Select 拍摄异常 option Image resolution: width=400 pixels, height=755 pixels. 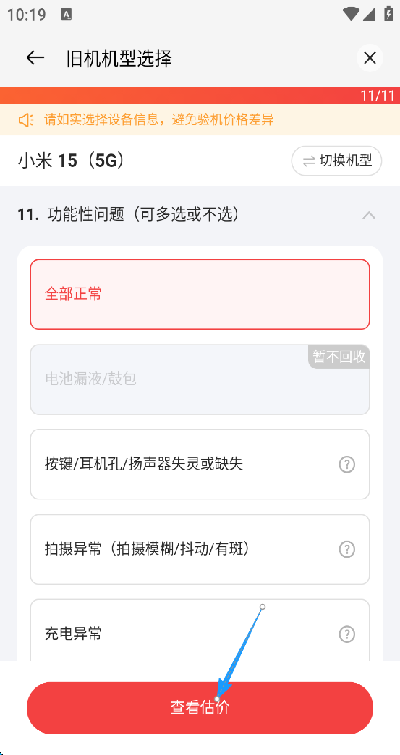click(x=200, y=549)
